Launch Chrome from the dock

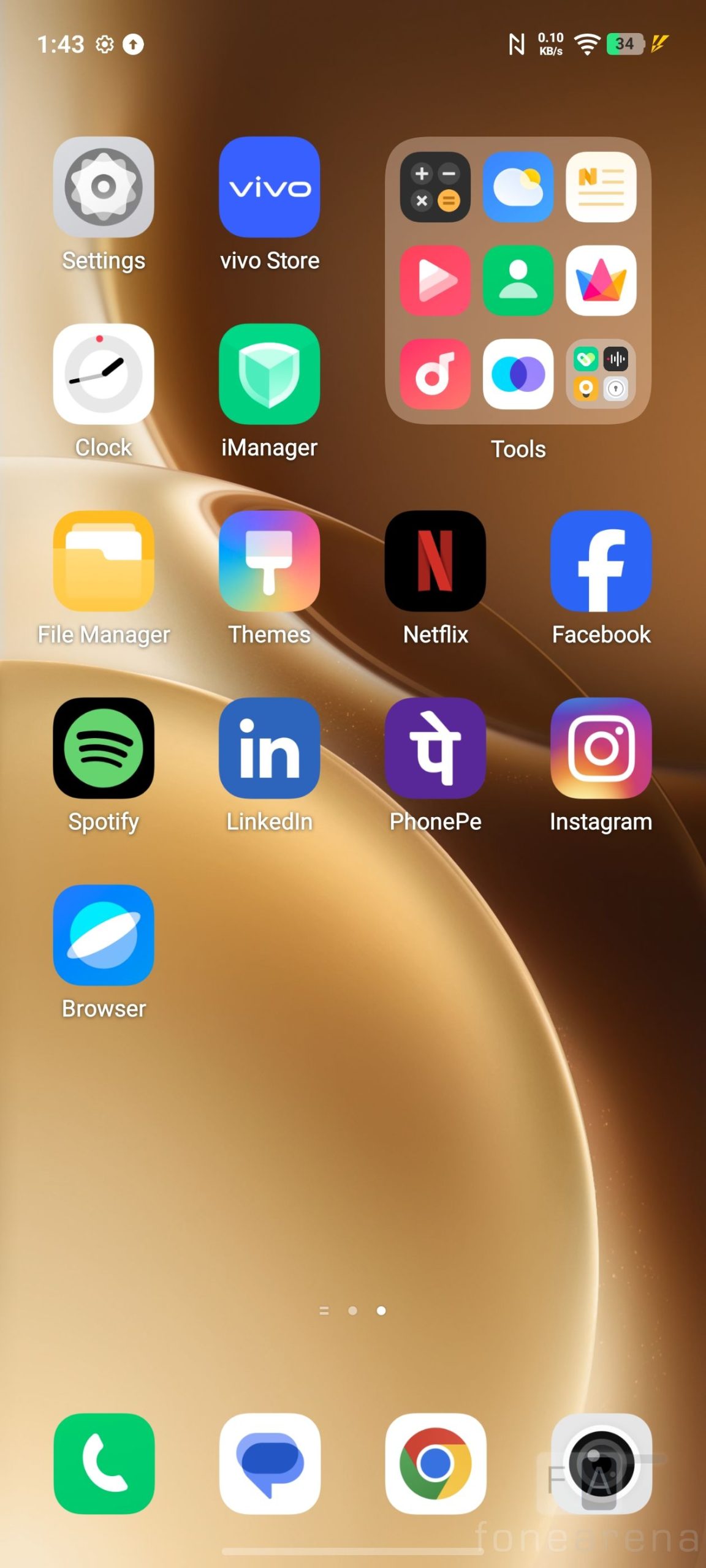(435, 1463)
